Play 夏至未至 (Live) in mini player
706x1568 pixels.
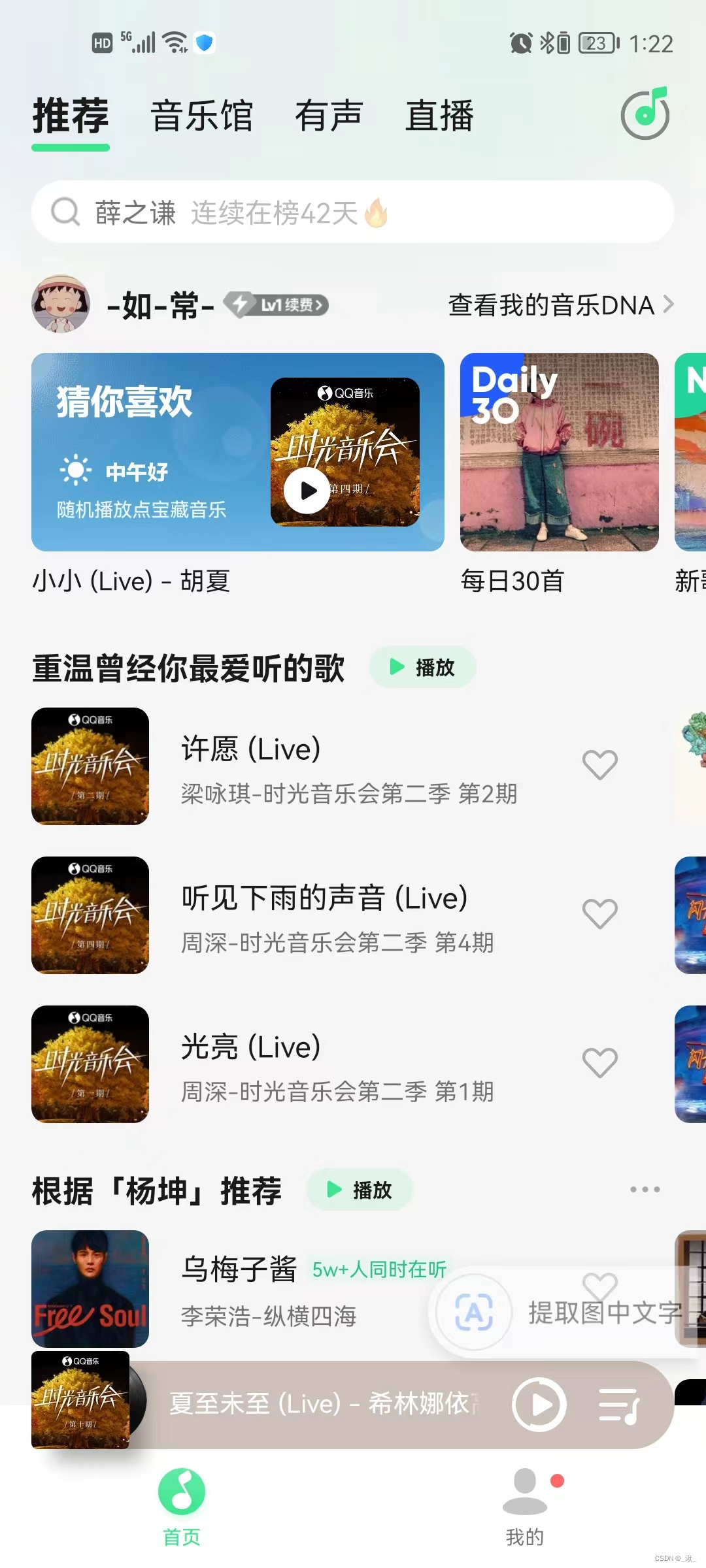click(539, 1404)
